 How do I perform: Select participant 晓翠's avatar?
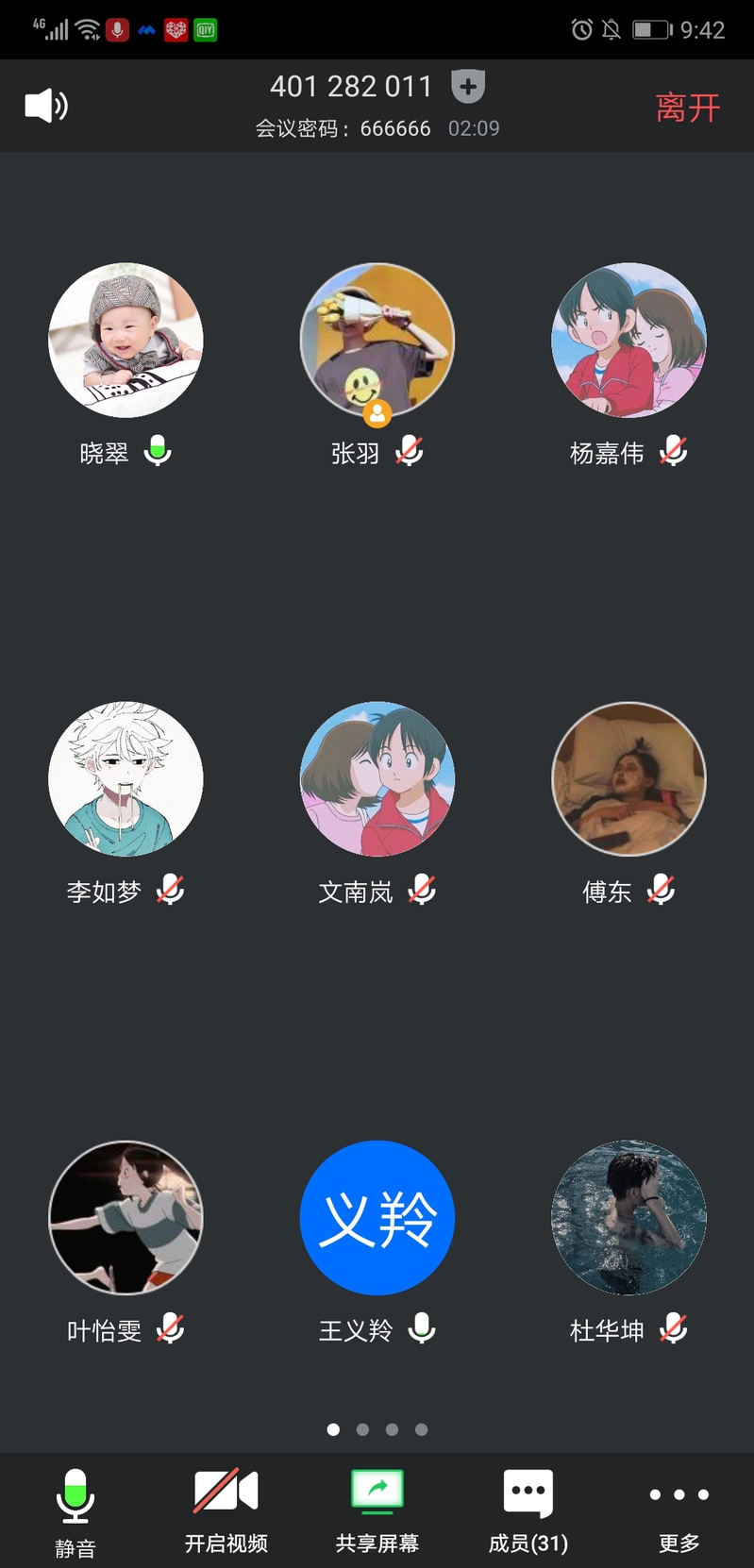(126, 341)
